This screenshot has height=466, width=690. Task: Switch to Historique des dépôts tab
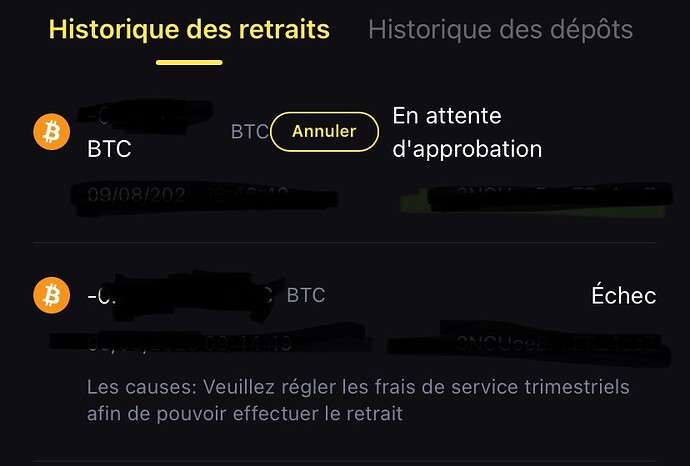click(500, 30)
